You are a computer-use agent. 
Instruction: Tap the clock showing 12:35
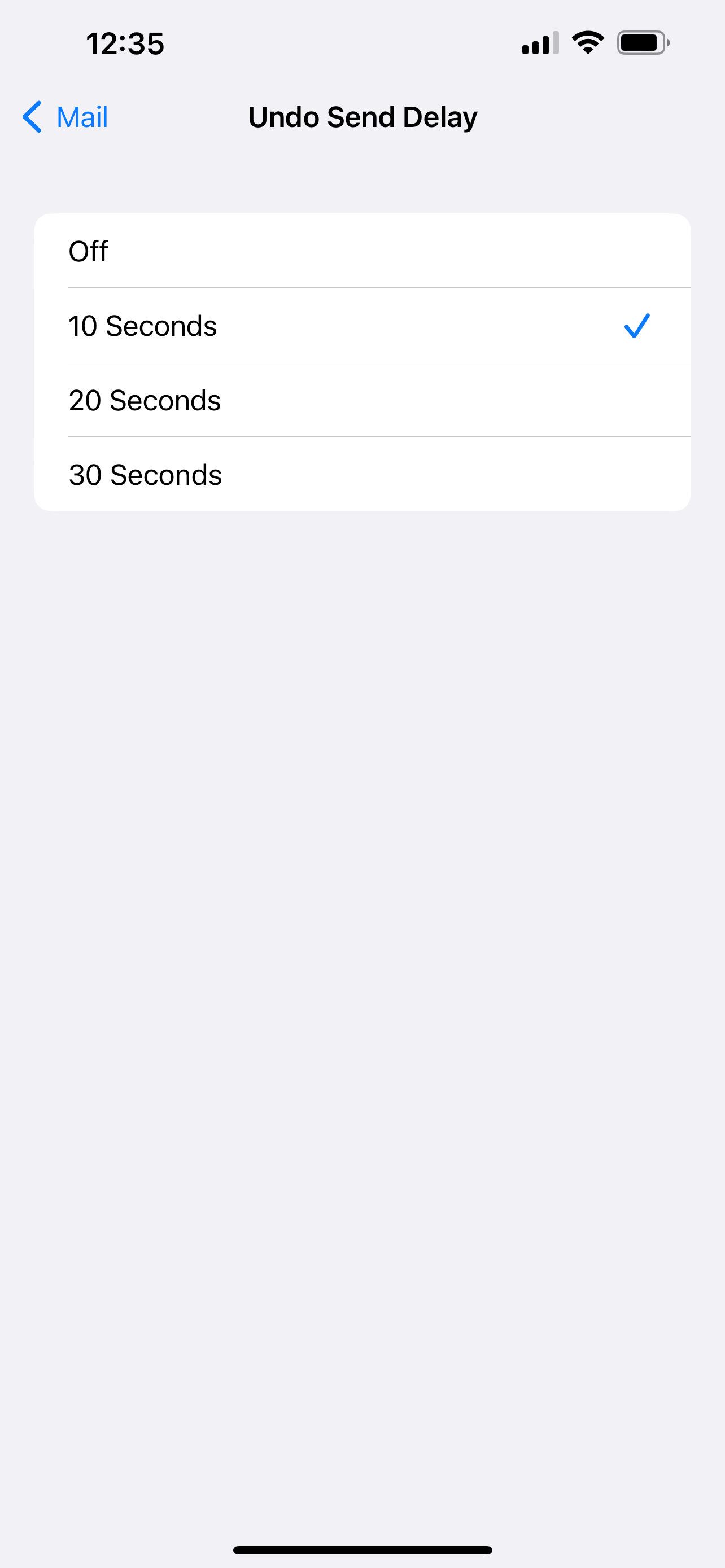coord(125,42)
